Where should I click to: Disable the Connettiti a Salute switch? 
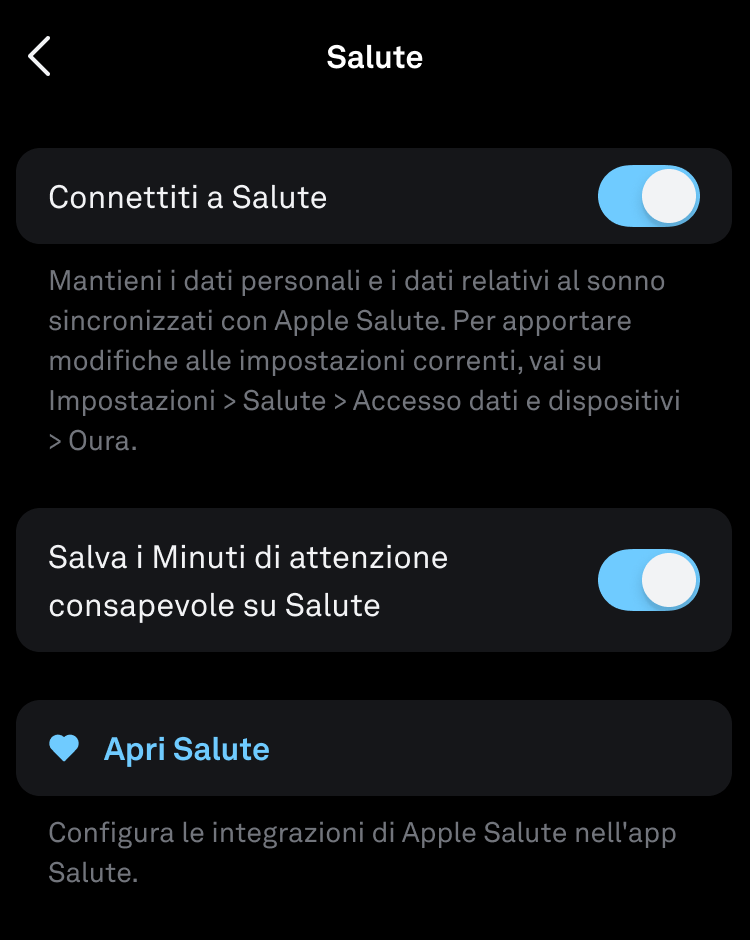(x=648, y=196)
